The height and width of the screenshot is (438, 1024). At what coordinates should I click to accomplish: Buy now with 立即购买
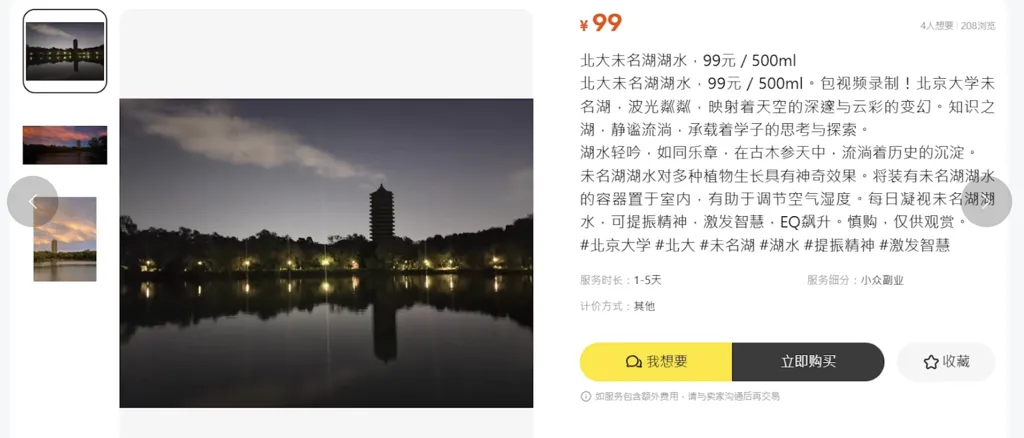point(808,362)
